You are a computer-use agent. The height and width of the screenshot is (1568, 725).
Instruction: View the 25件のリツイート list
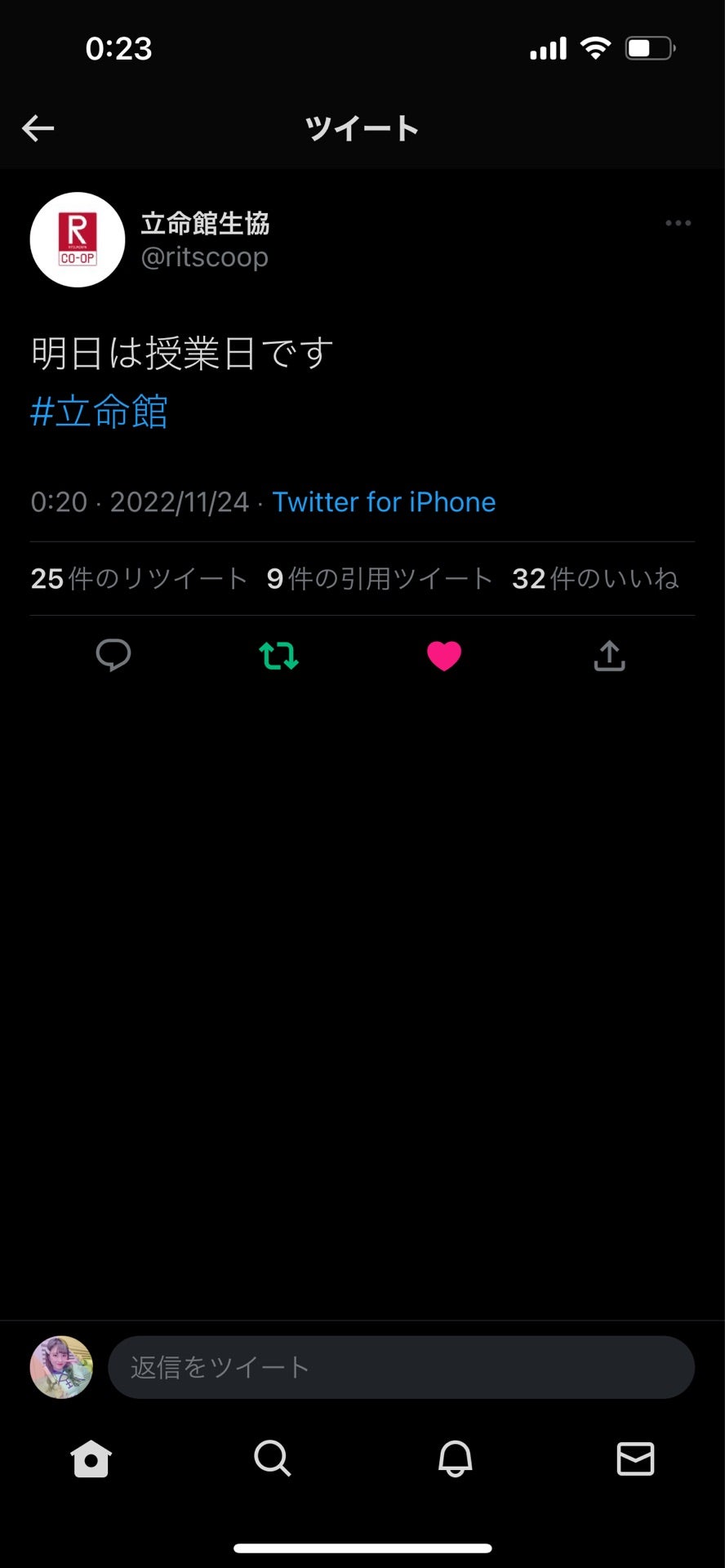137,578
